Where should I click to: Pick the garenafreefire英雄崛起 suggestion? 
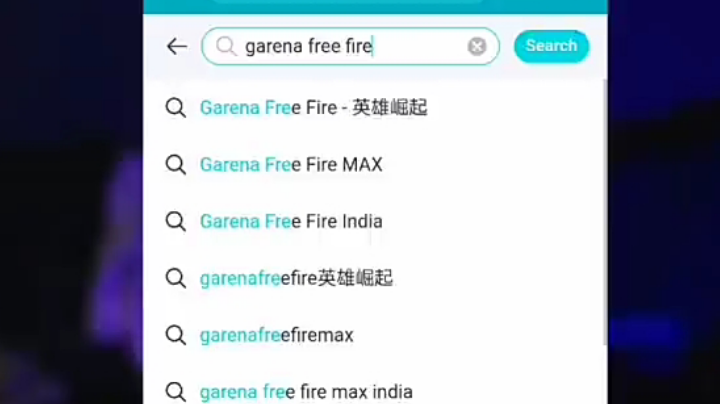pos(296,278)
